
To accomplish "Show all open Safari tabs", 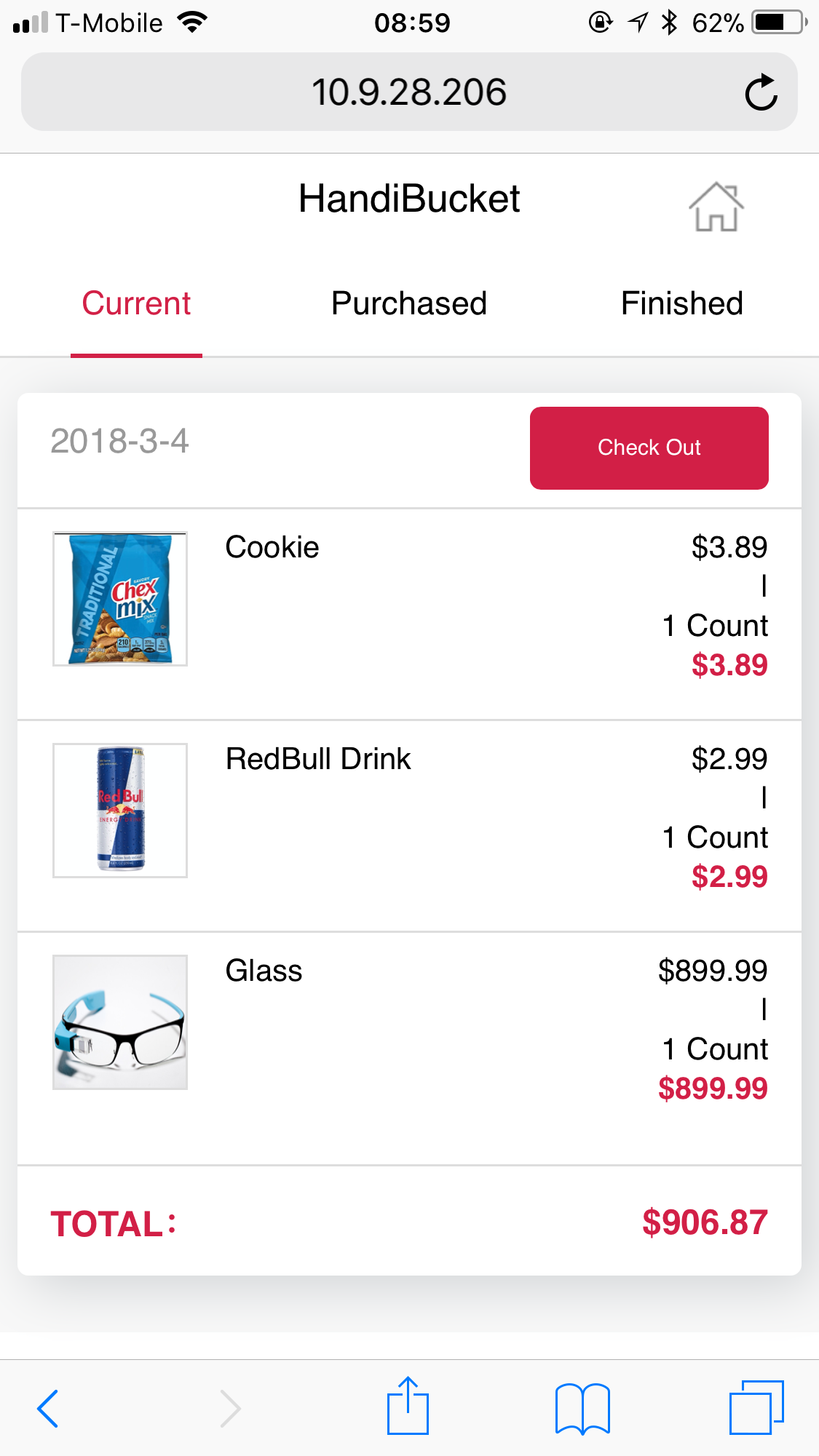I will (x=756, y=1407).
